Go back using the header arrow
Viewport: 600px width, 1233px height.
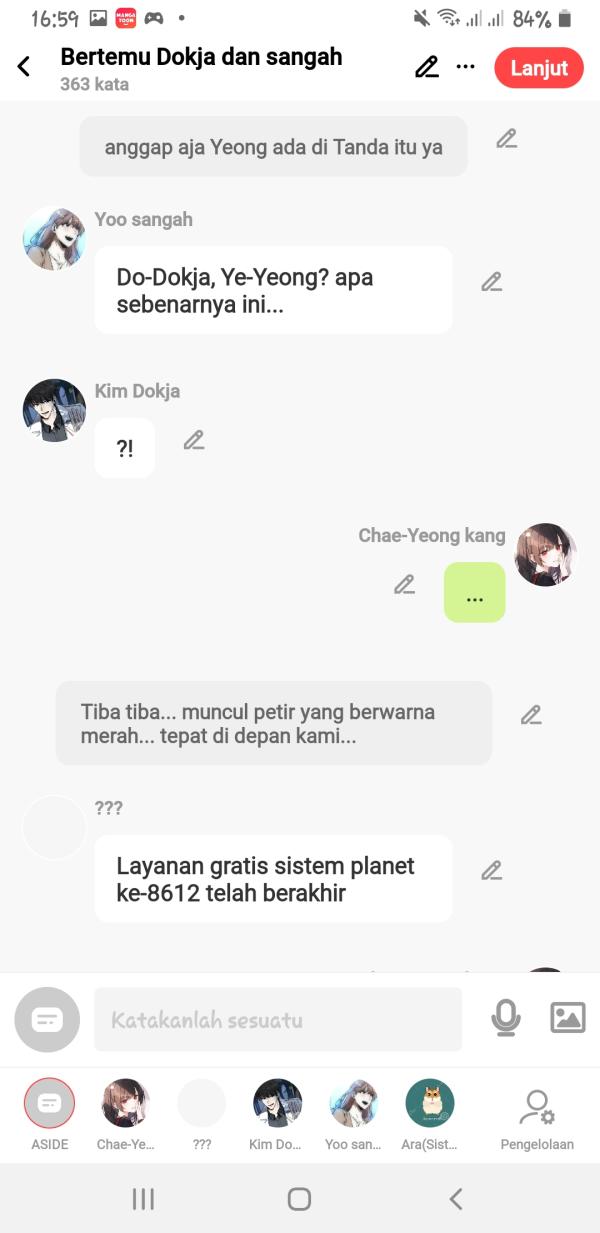pyautogui.click(x=24, y=67)
